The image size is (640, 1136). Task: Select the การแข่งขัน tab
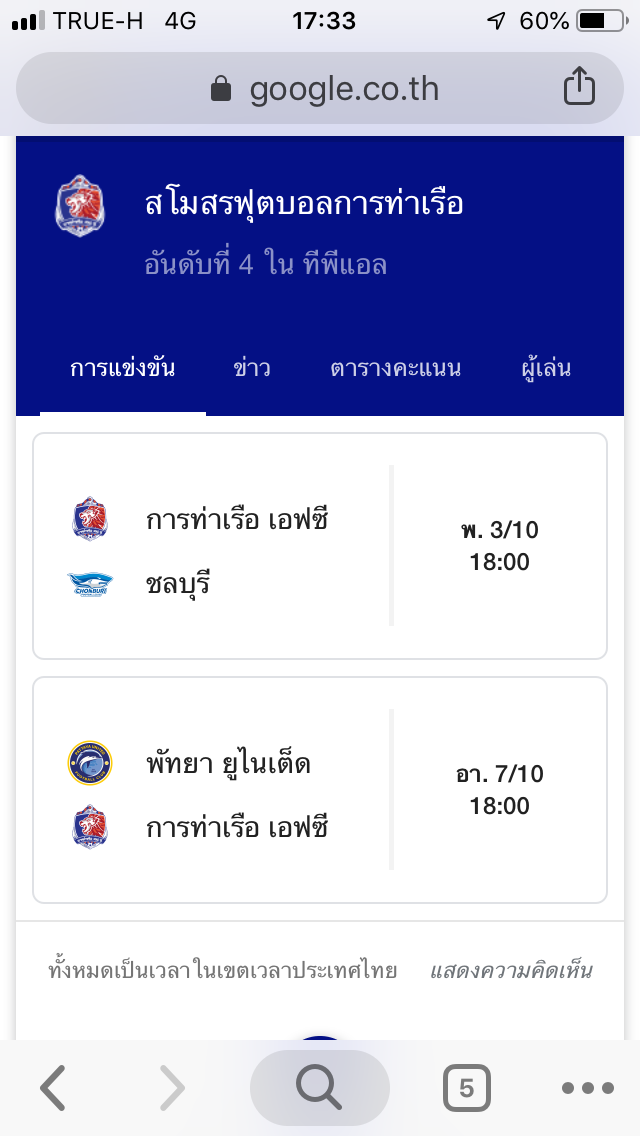tap(122, 368)
